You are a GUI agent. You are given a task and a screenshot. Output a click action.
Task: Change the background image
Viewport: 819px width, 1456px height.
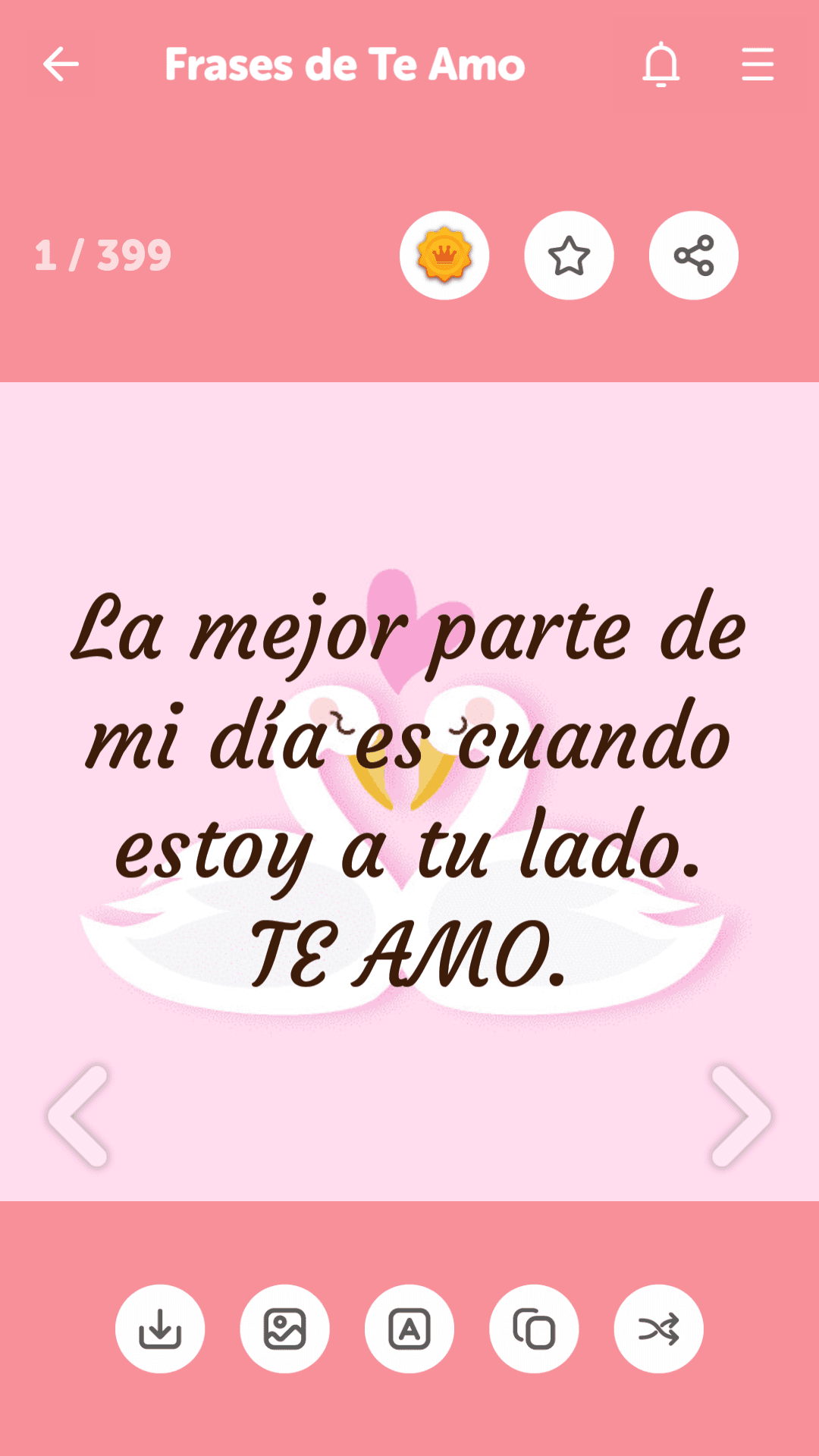(284, 1329)
